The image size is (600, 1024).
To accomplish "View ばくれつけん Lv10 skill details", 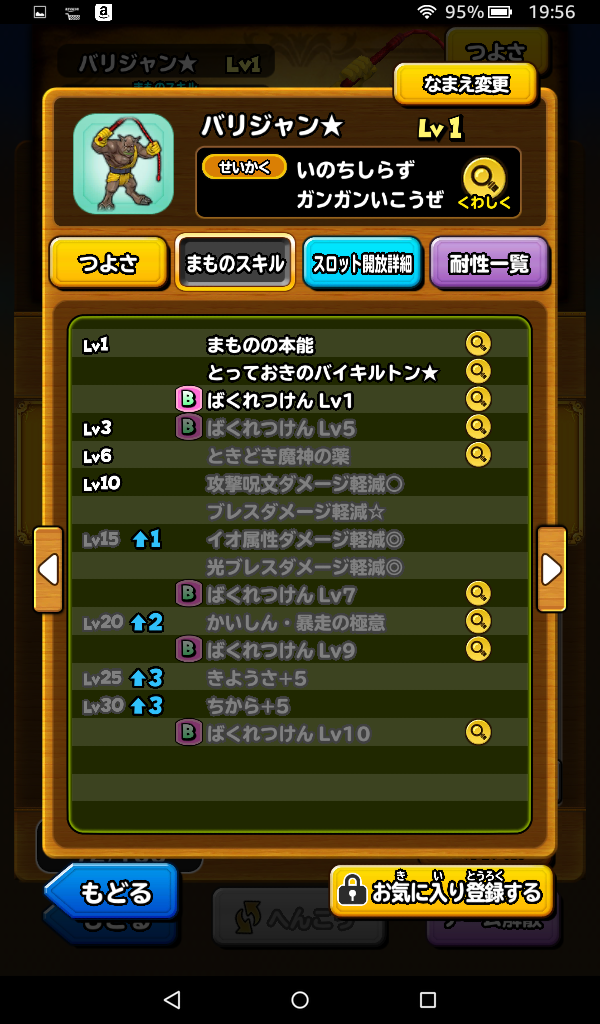I will [x=479, y=733].
